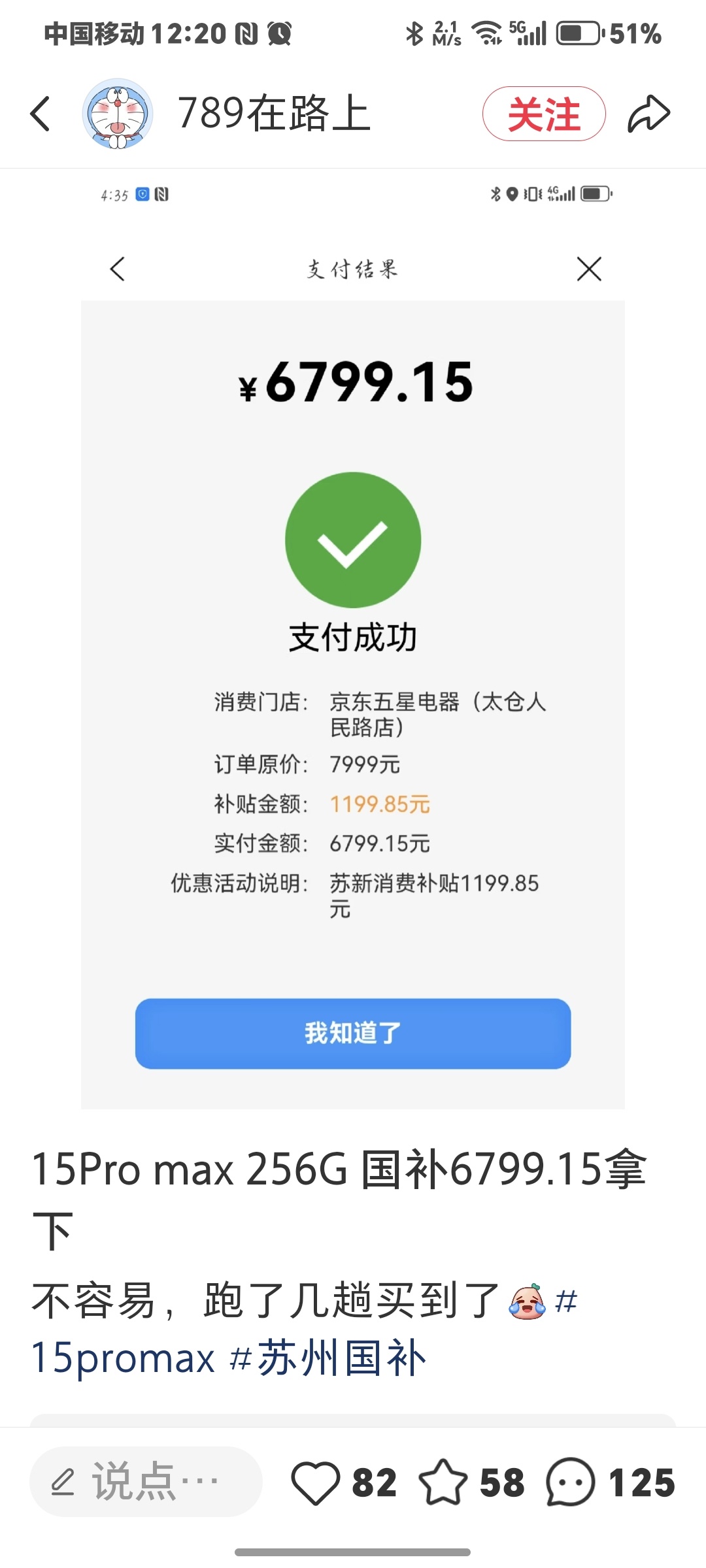Share this post

click(x=648, y=114)
